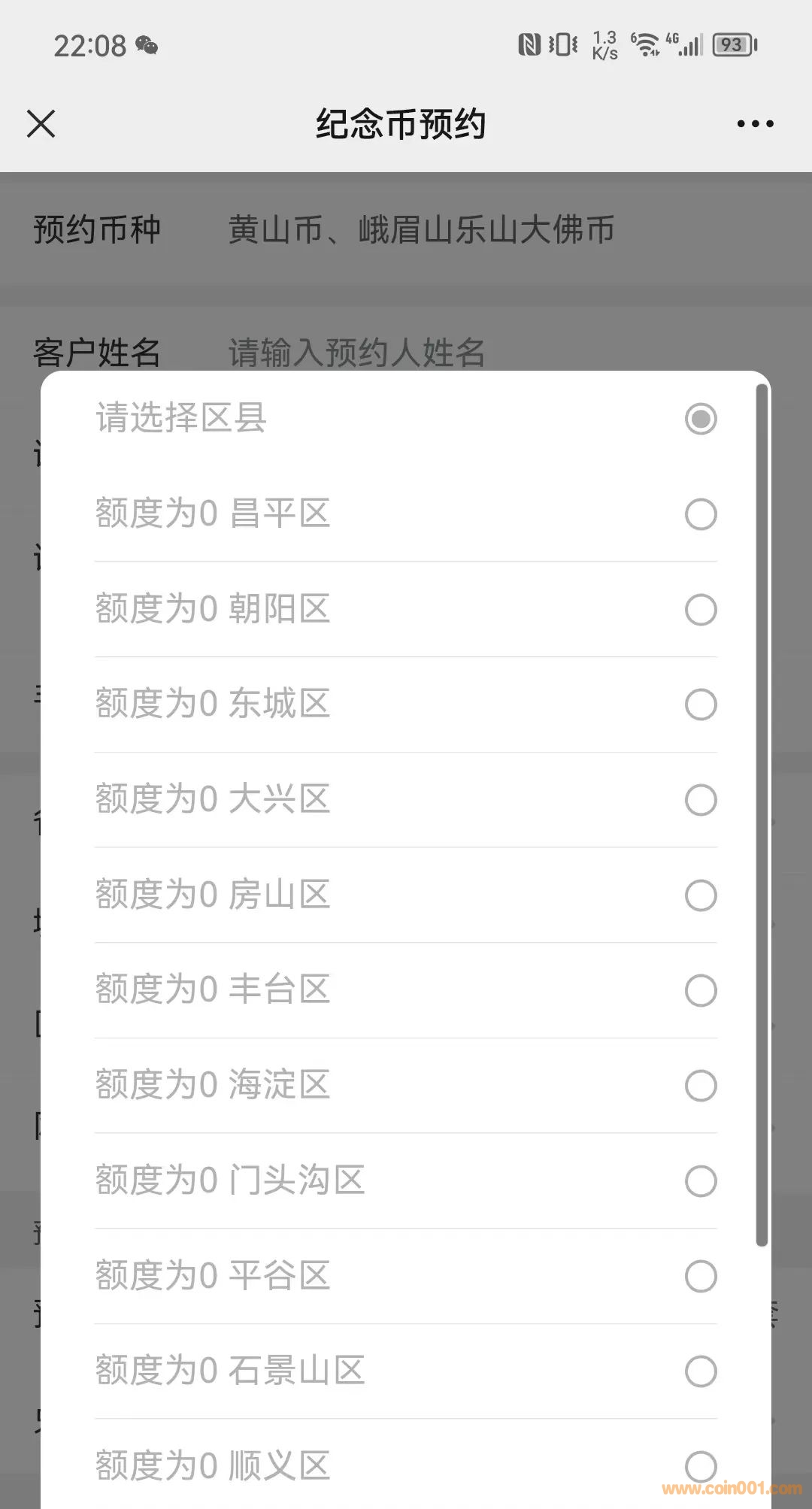Choose 海淀区 district
Screen dimensions: 812x1509
coord(406,1086)
